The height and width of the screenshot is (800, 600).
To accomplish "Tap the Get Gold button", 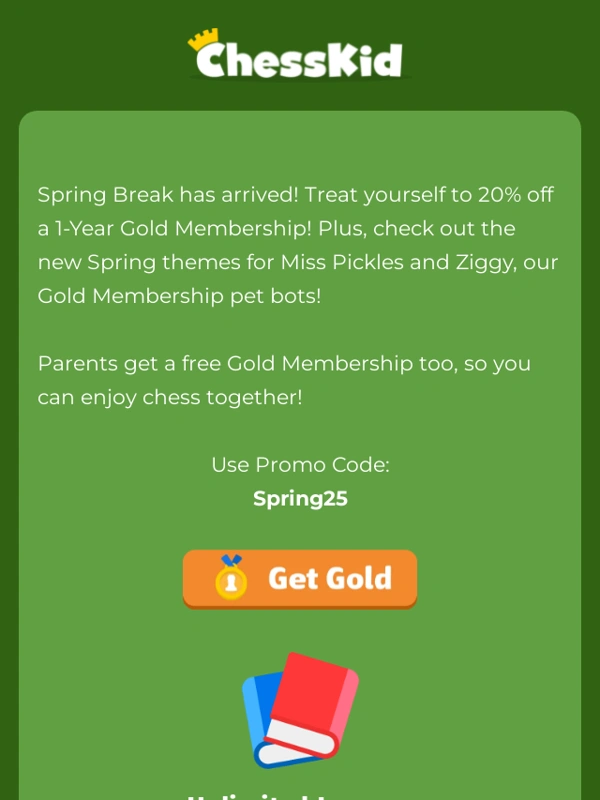I will click(300, 578).
